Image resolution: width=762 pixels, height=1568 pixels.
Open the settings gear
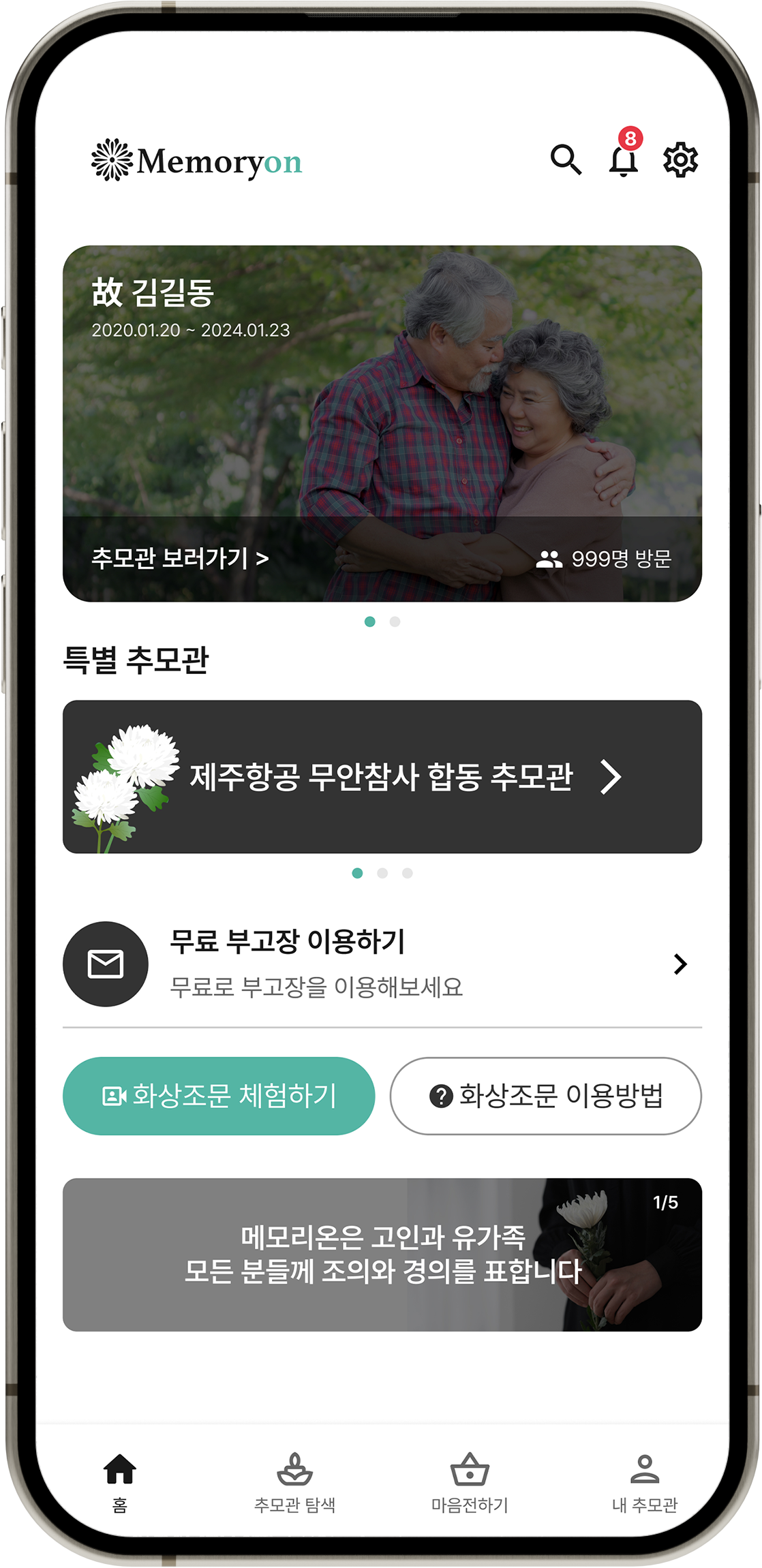[x=680, y=160]
